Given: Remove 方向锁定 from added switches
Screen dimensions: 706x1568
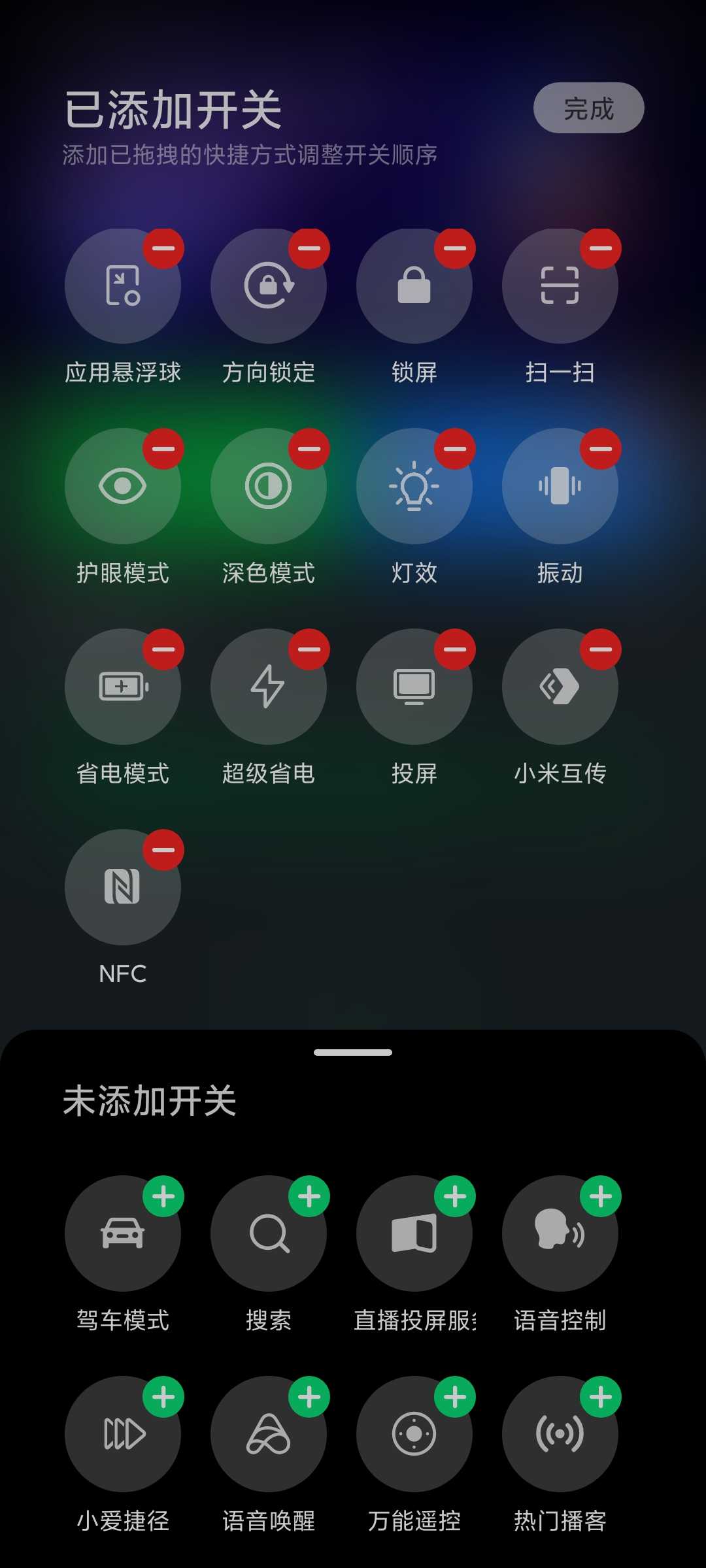Looking at the screenshot, I should (309, 248).
